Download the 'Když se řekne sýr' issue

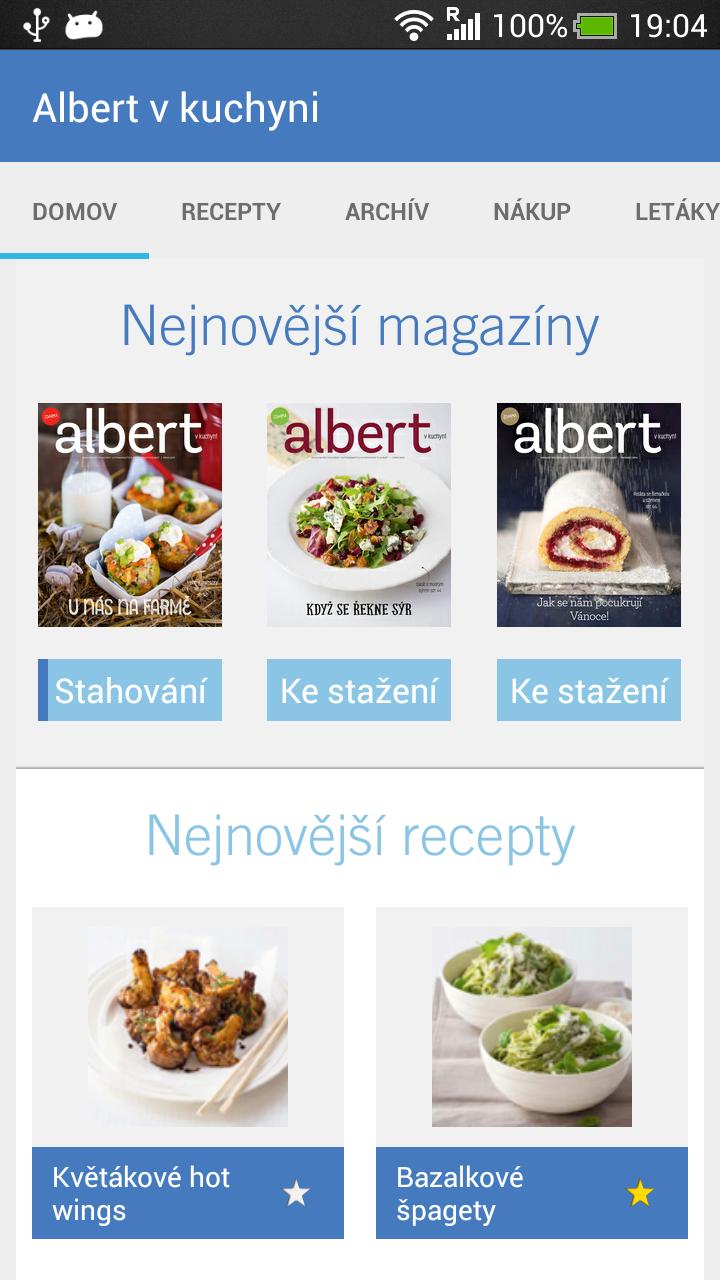pyautogui.click(x=359, y=690)
